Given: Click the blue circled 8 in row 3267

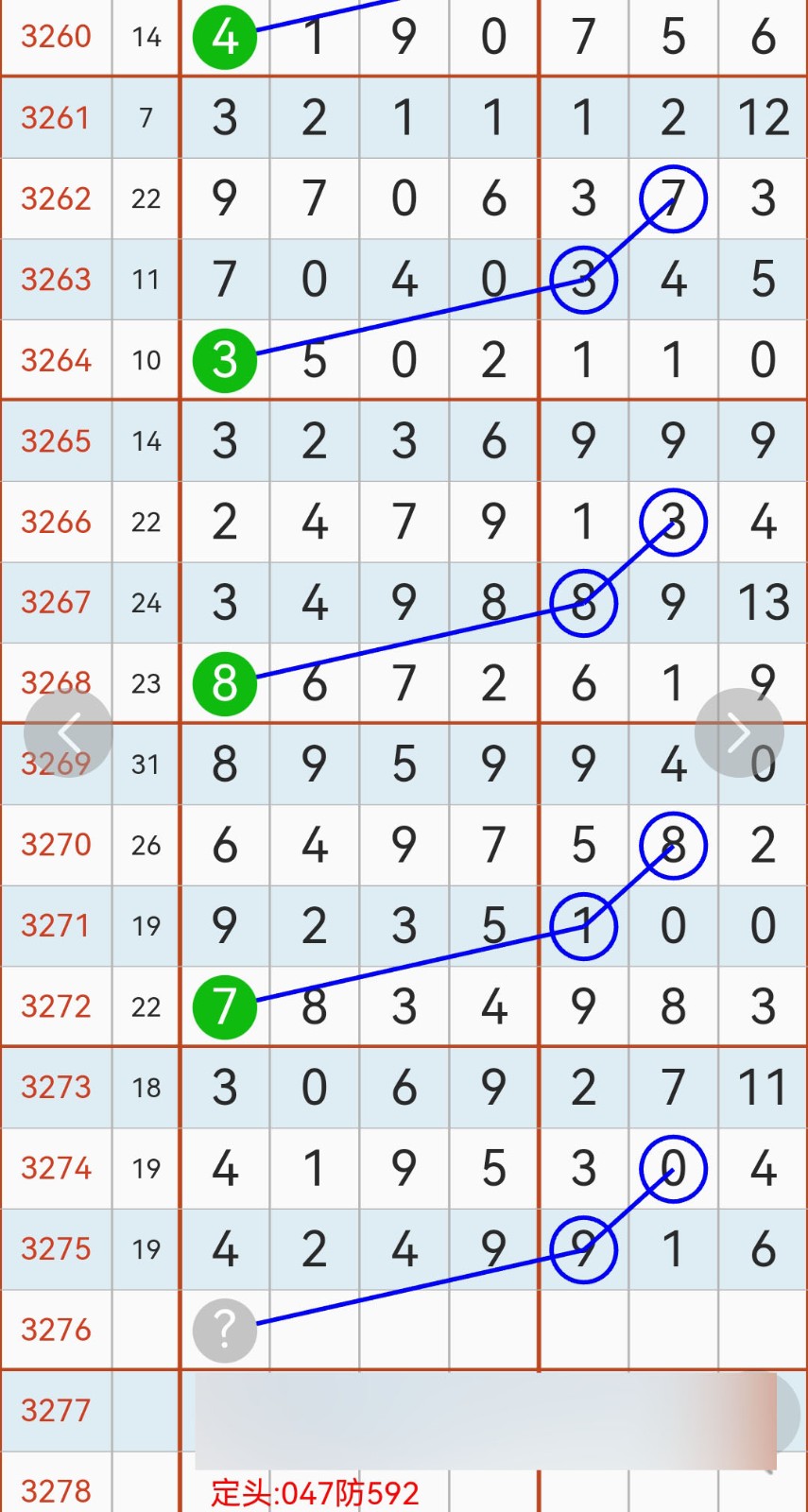Looking at the screenshot, I should (x=584, y=603).
